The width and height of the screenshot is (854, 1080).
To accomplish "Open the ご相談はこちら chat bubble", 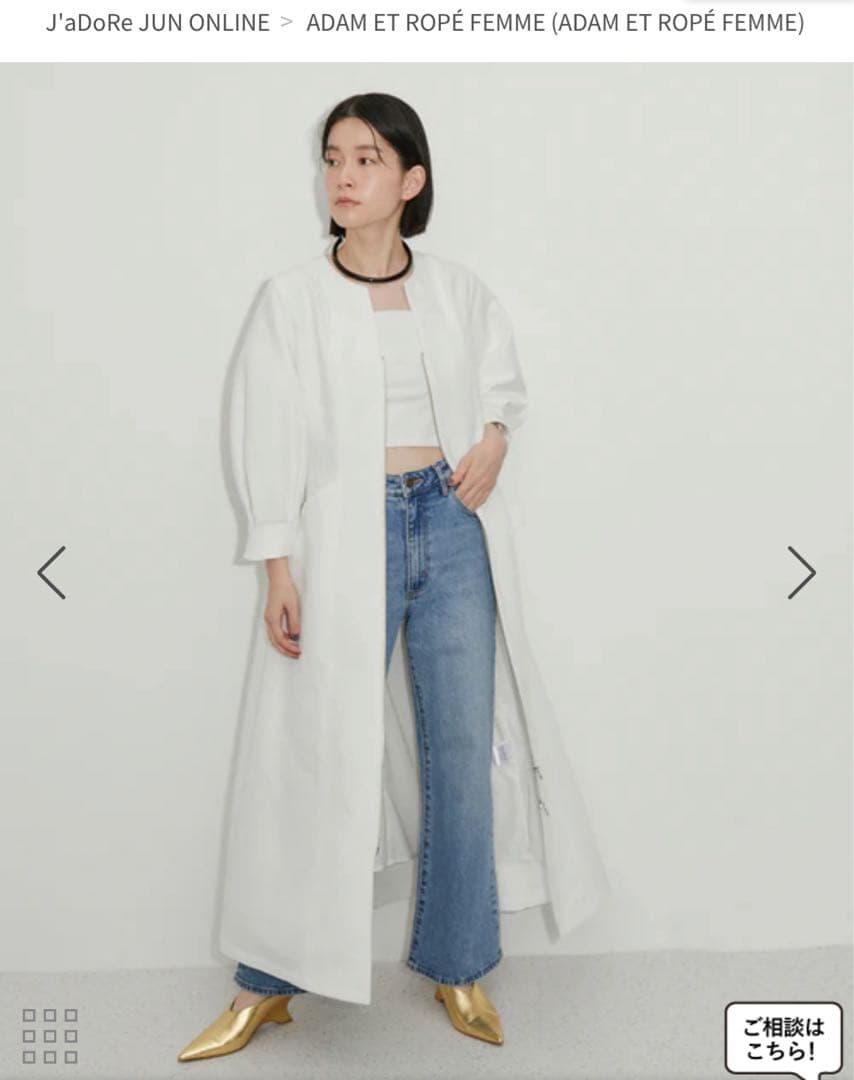I will [783, 1039].
